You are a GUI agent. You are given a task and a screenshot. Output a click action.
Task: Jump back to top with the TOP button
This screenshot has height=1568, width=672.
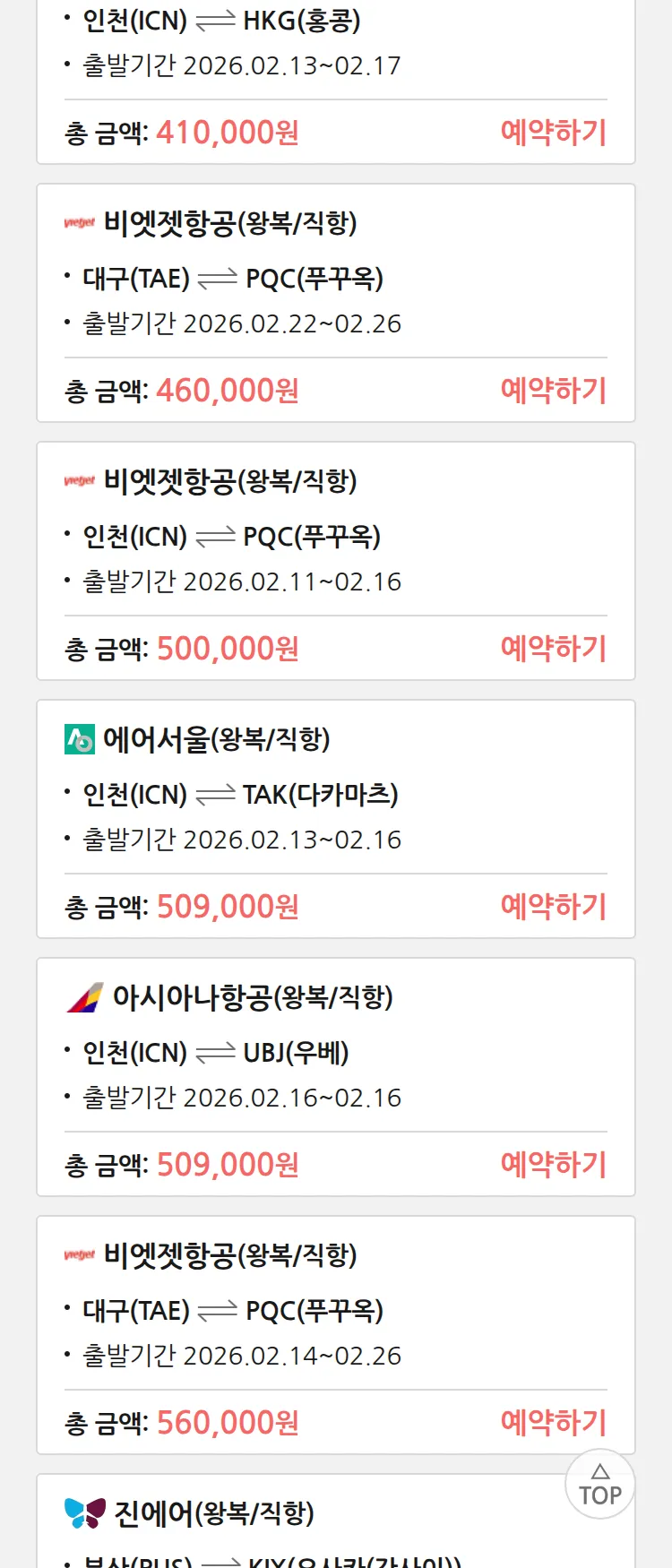600,1484
